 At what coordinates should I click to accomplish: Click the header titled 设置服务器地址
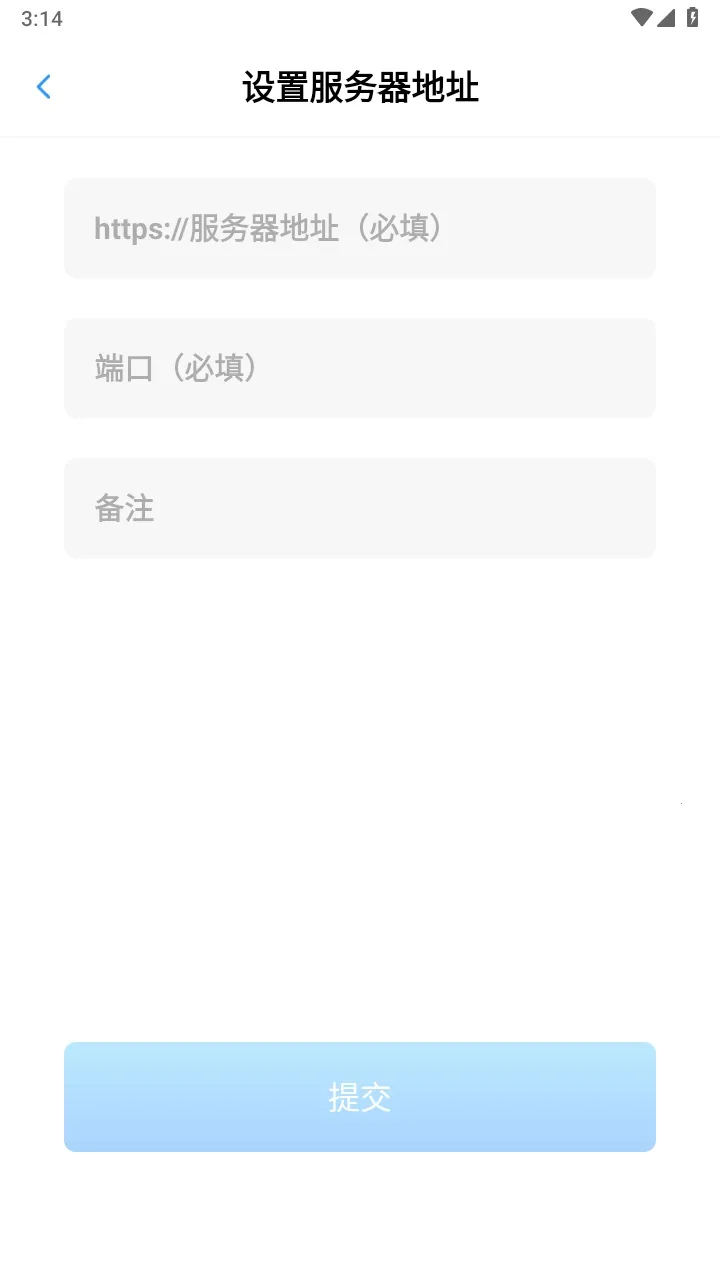360,88
